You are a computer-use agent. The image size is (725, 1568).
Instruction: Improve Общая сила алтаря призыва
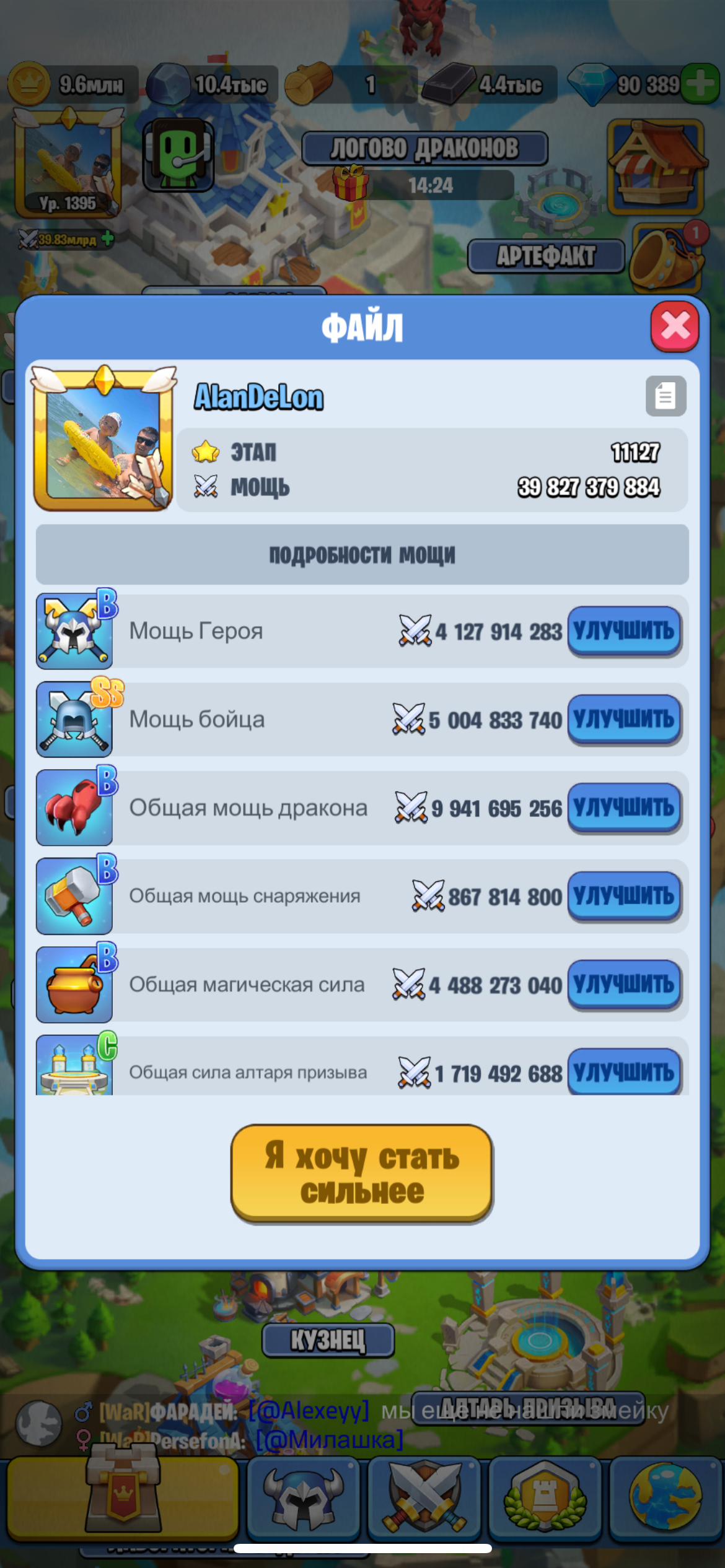tap(624, 1071)
